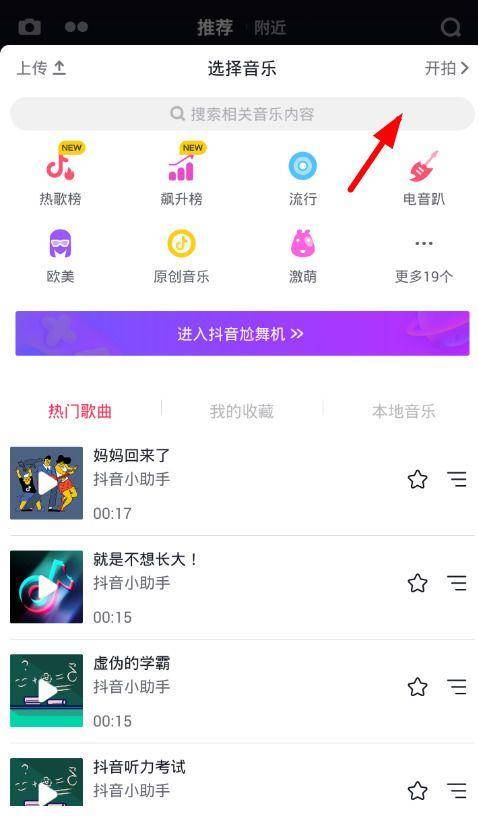Favorite the song 抖音听力考试

[417, 790]
